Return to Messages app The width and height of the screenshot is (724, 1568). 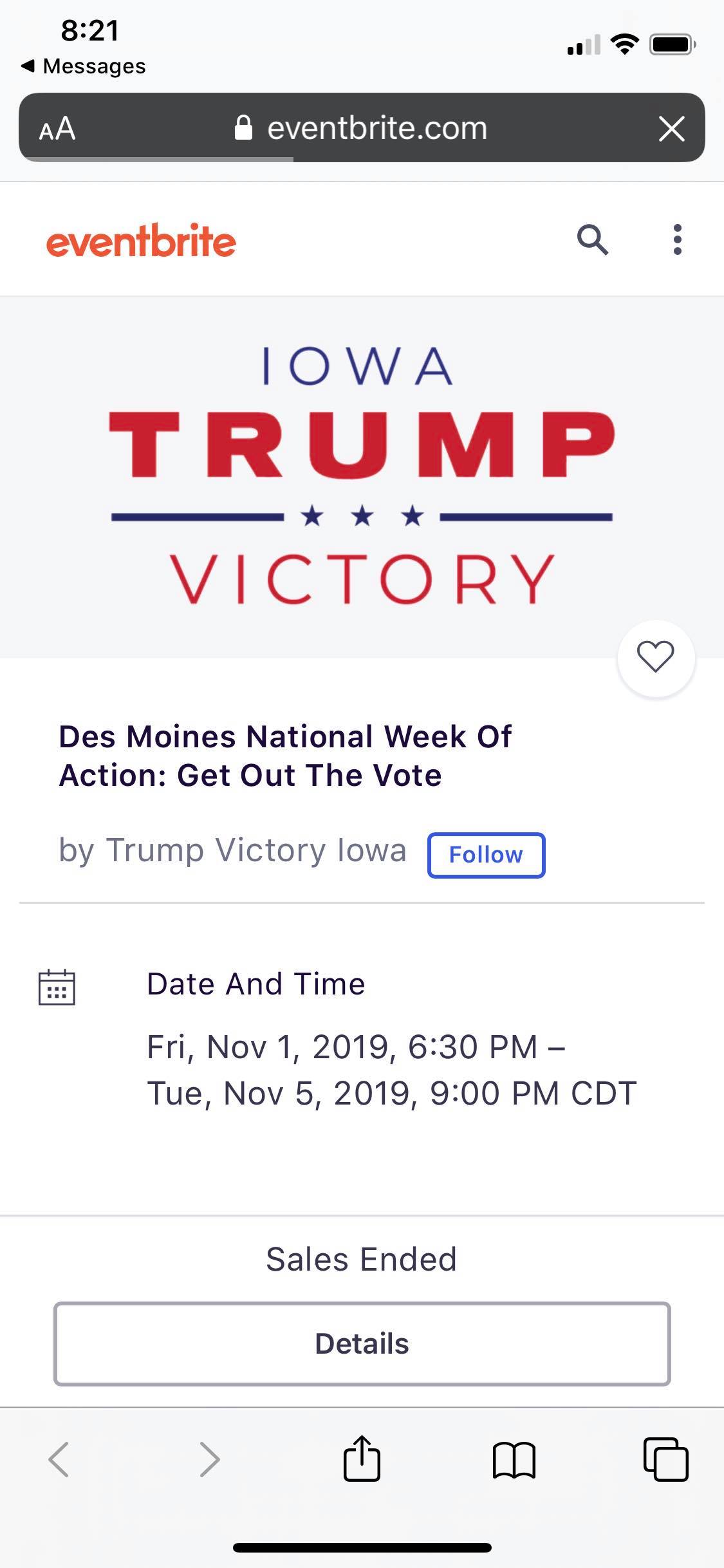(x=84, y=66)
